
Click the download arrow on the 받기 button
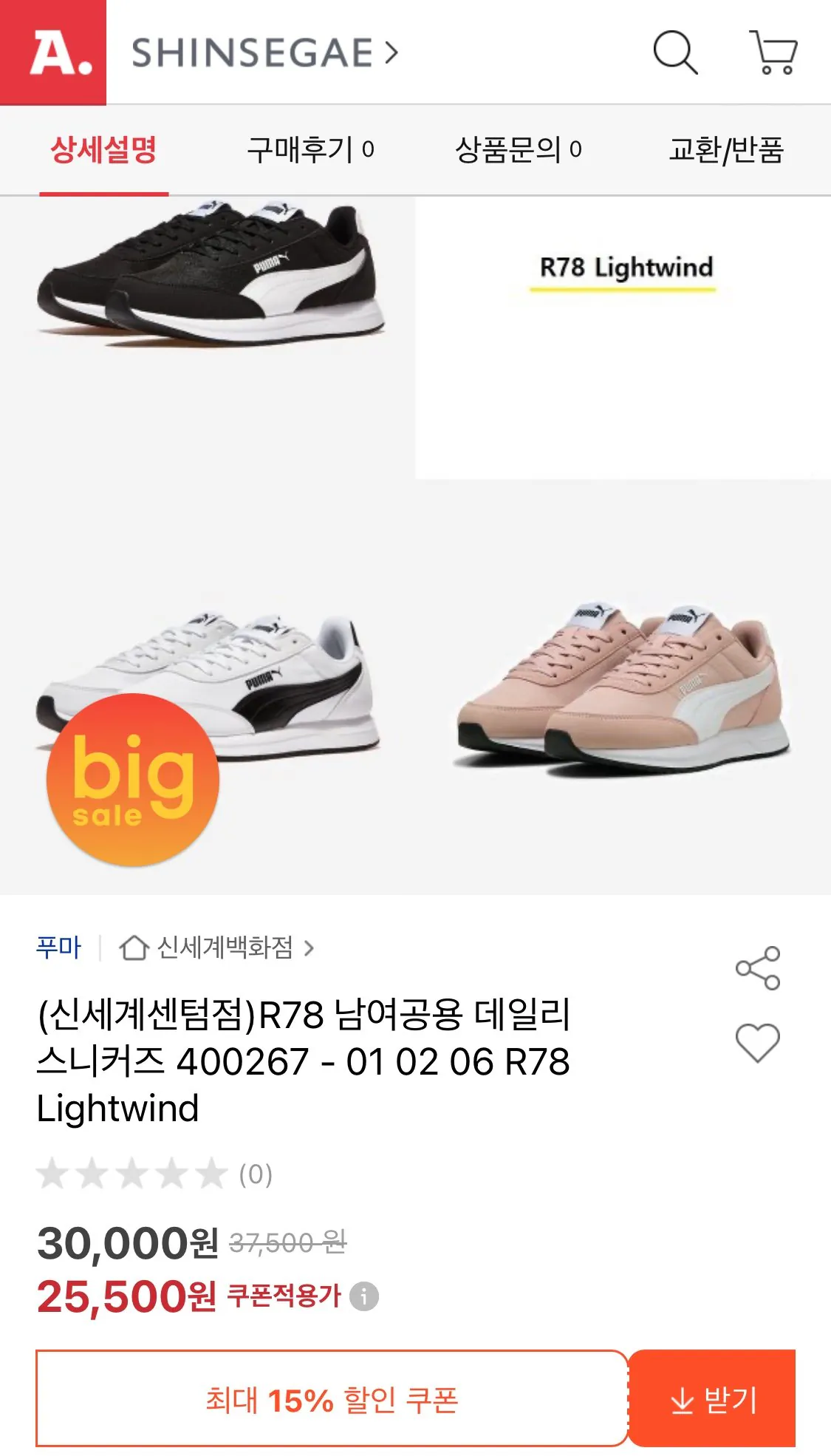click(x=680, y=1398)
